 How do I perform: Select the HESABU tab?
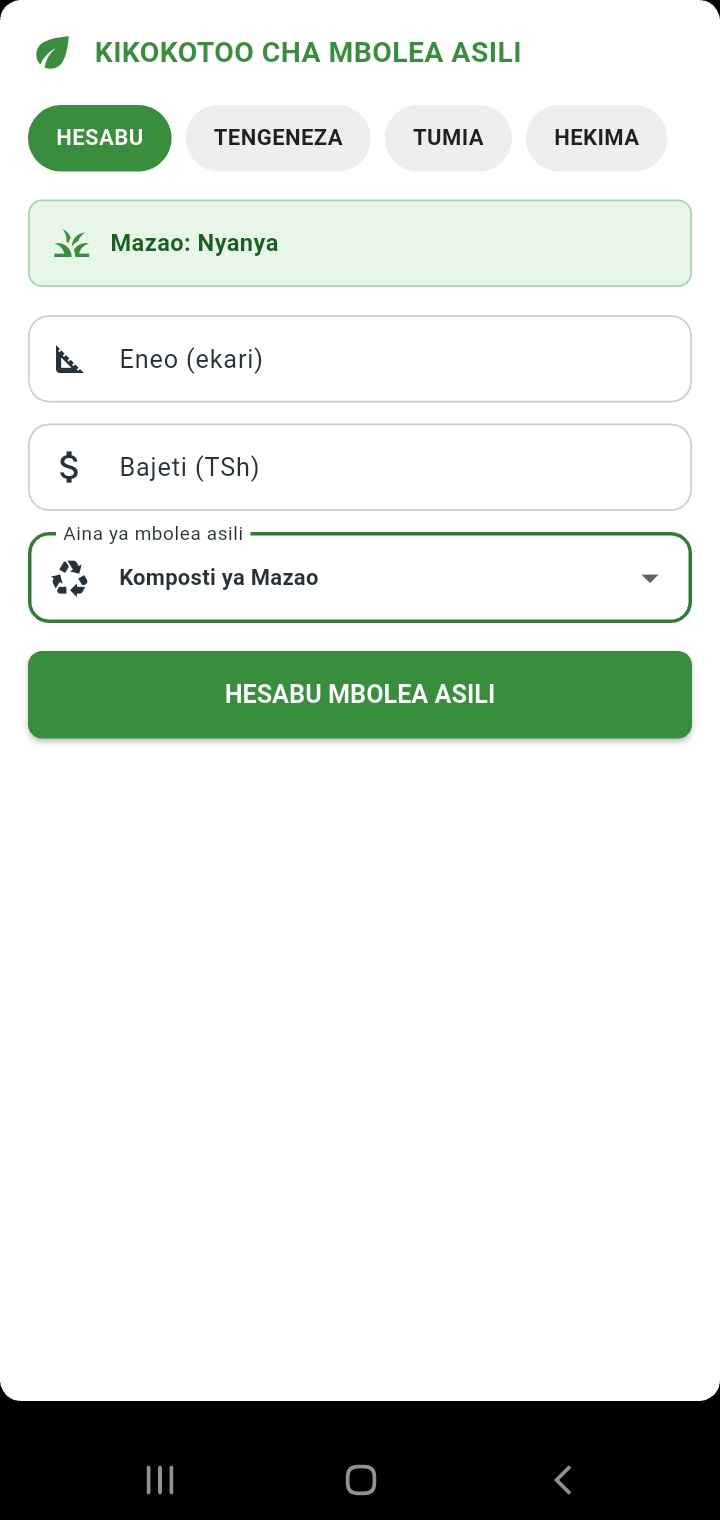coord(99,138)
